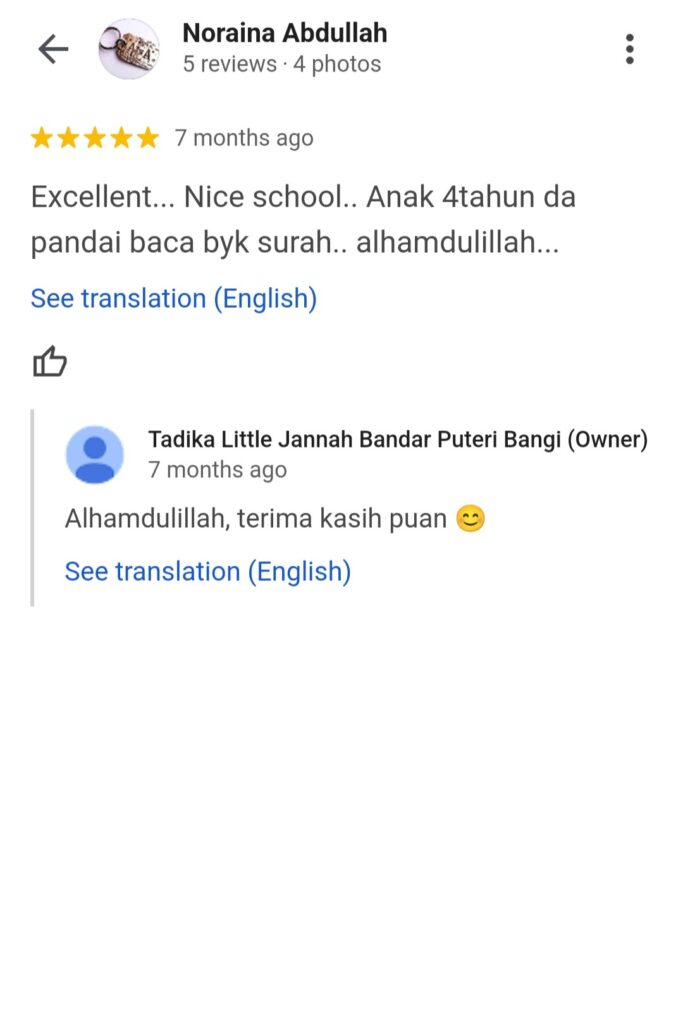The height and width of the screenshot is (1024, 683).
Task: See English translation of the owner's reply
Action: click(x=207, y=571)
